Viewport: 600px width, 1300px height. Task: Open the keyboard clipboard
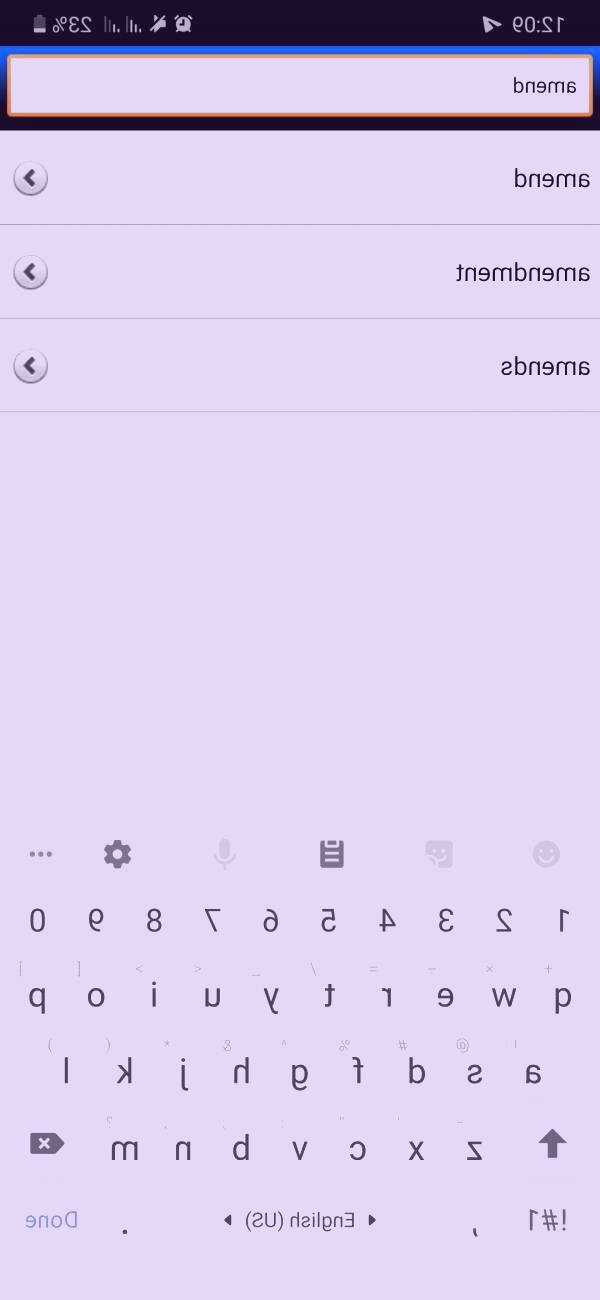click(x=332, y=854)
